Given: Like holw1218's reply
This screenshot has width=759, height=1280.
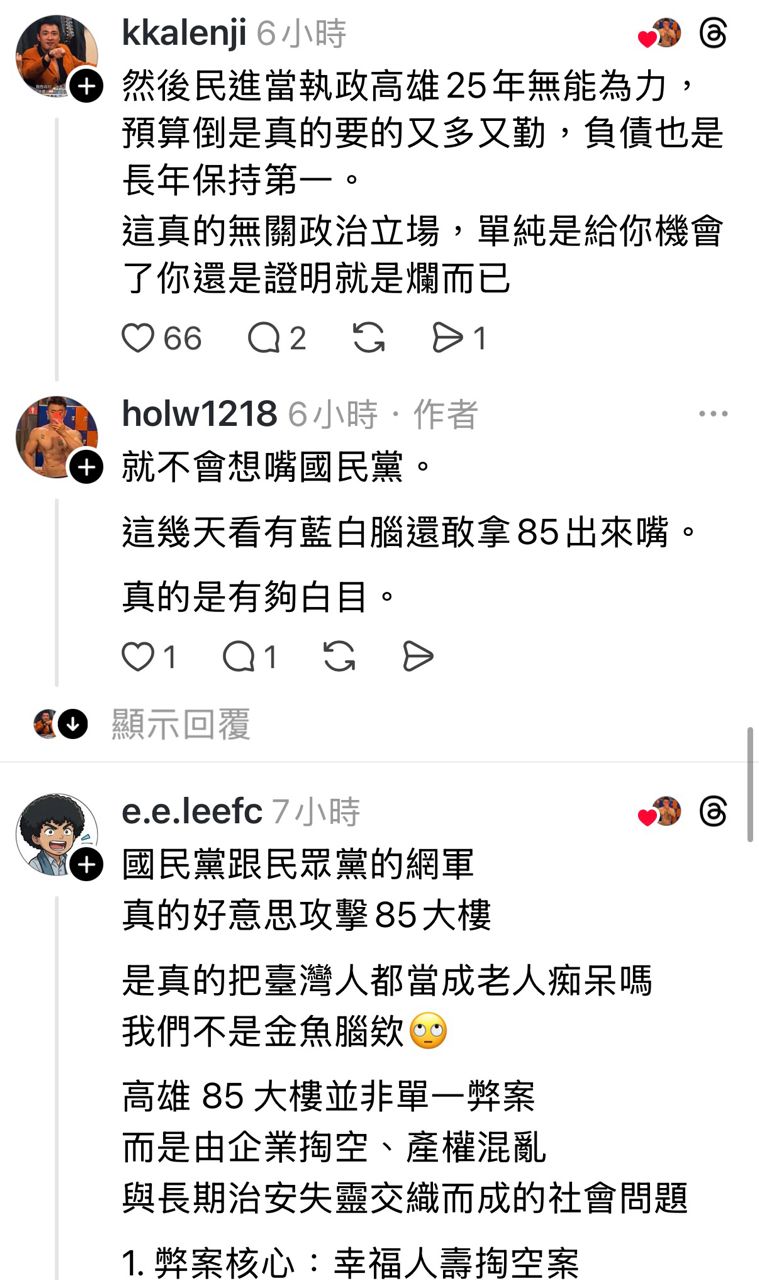Looking at the screenshot, I should 138,656.
